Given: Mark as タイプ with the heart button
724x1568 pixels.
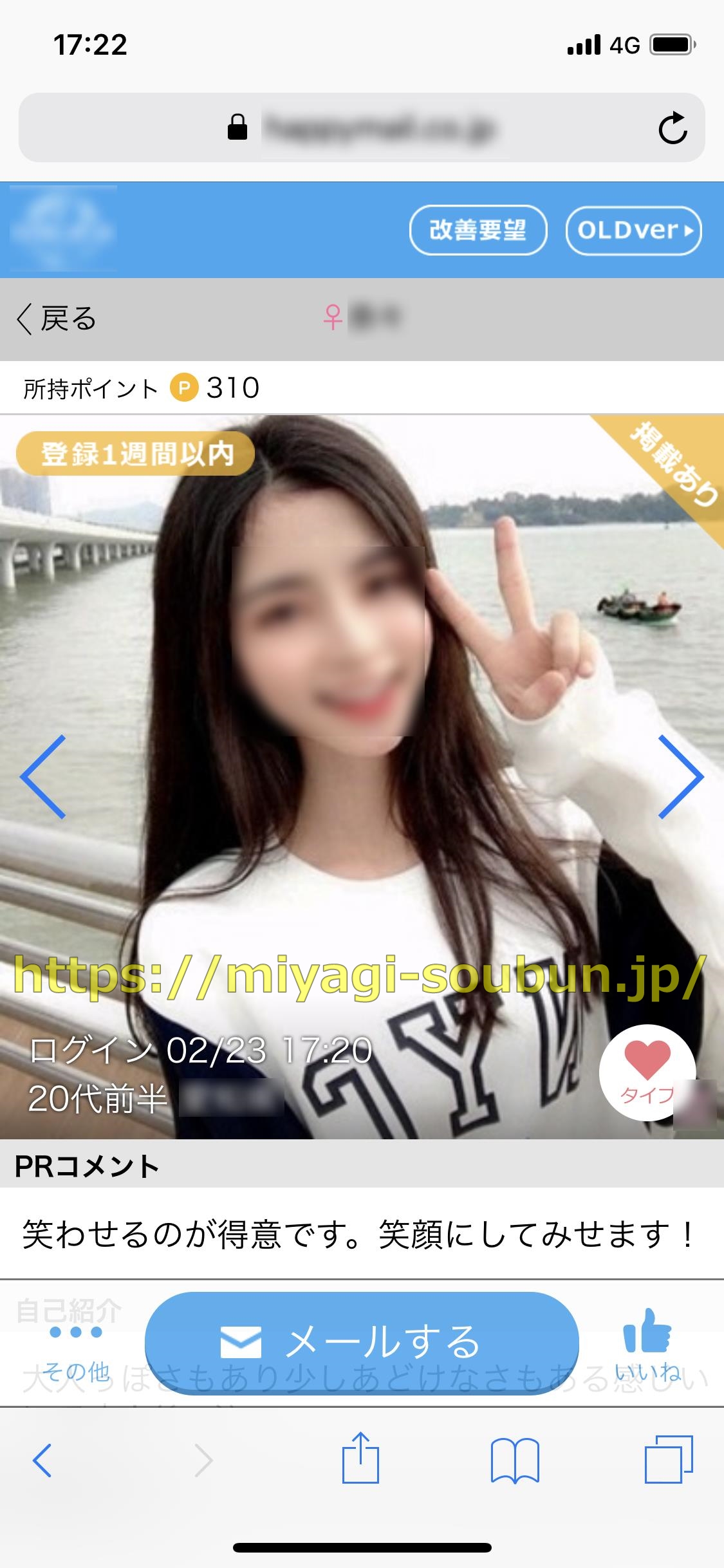Looking at the screenshot, I should pyautogui.click(x=647, y=1072).
